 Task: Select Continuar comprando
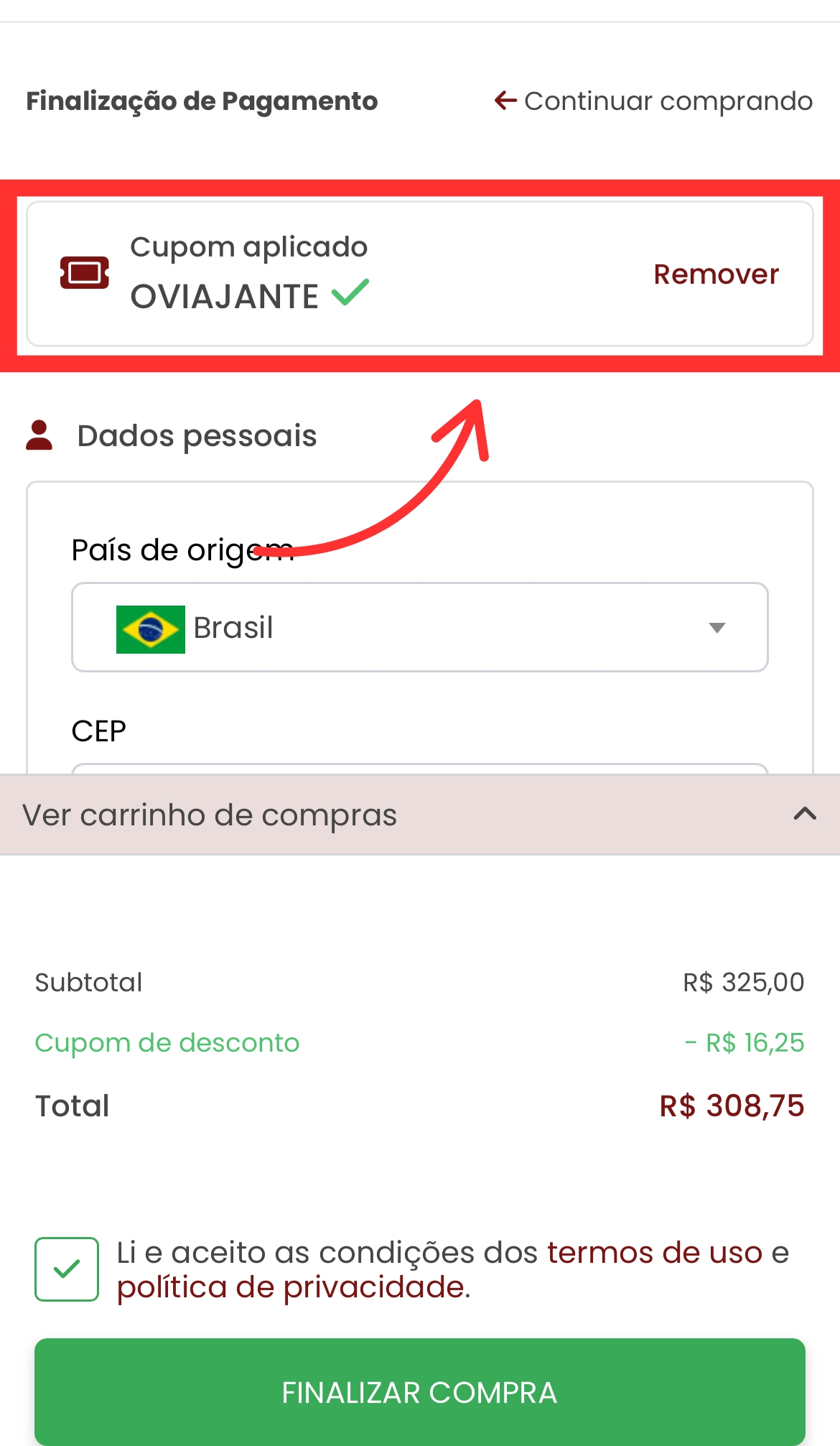[x=666, y=100]
